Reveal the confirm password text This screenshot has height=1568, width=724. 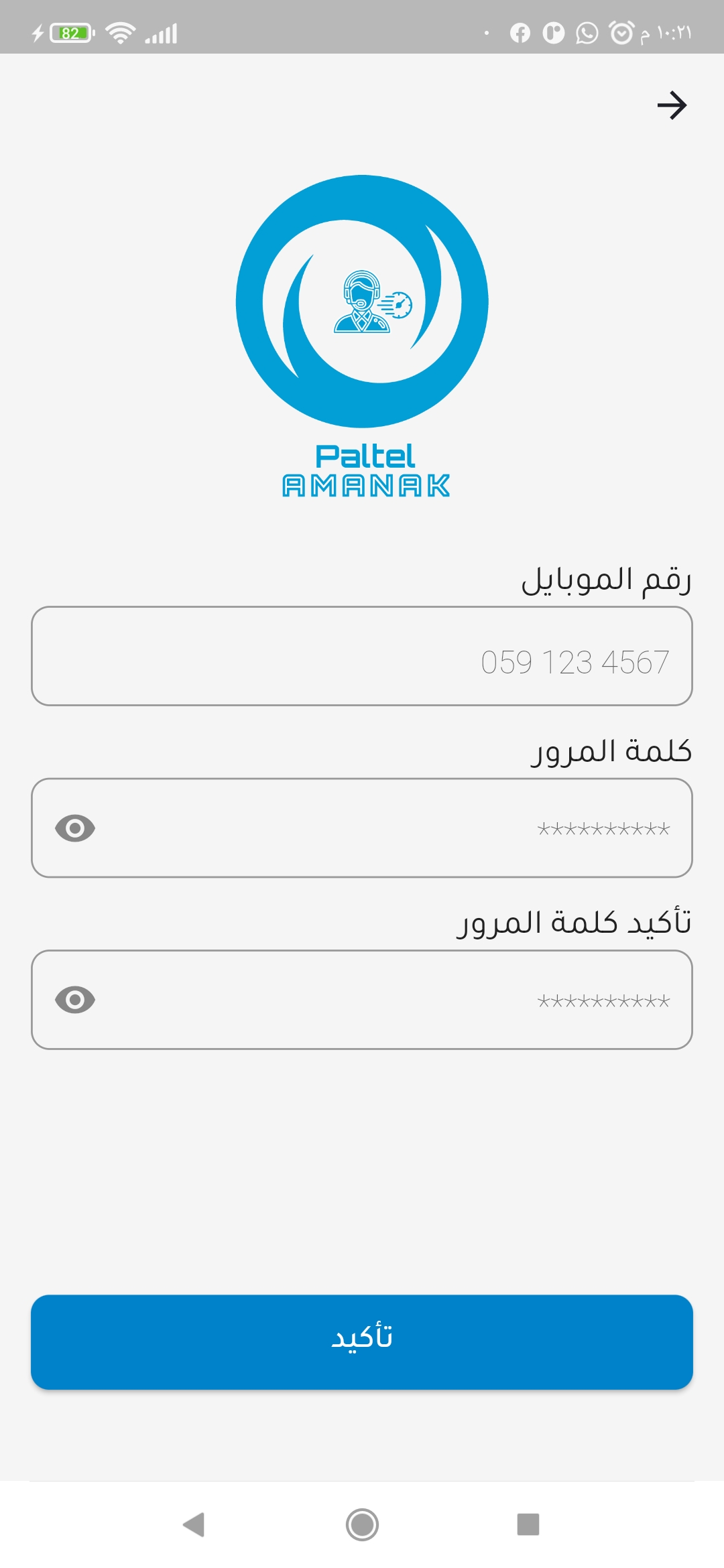(75, 1000)
